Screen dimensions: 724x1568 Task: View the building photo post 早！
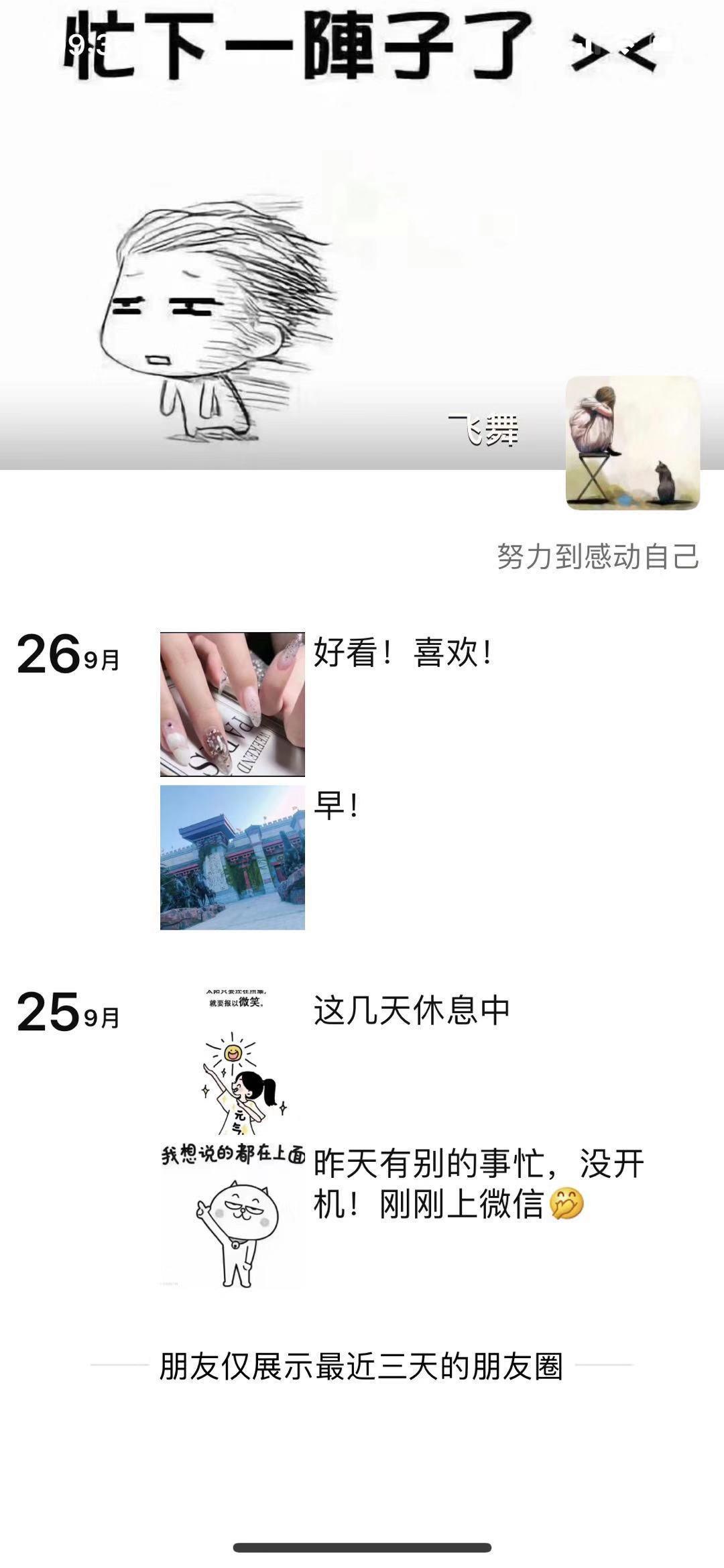[x=233, y=857]
